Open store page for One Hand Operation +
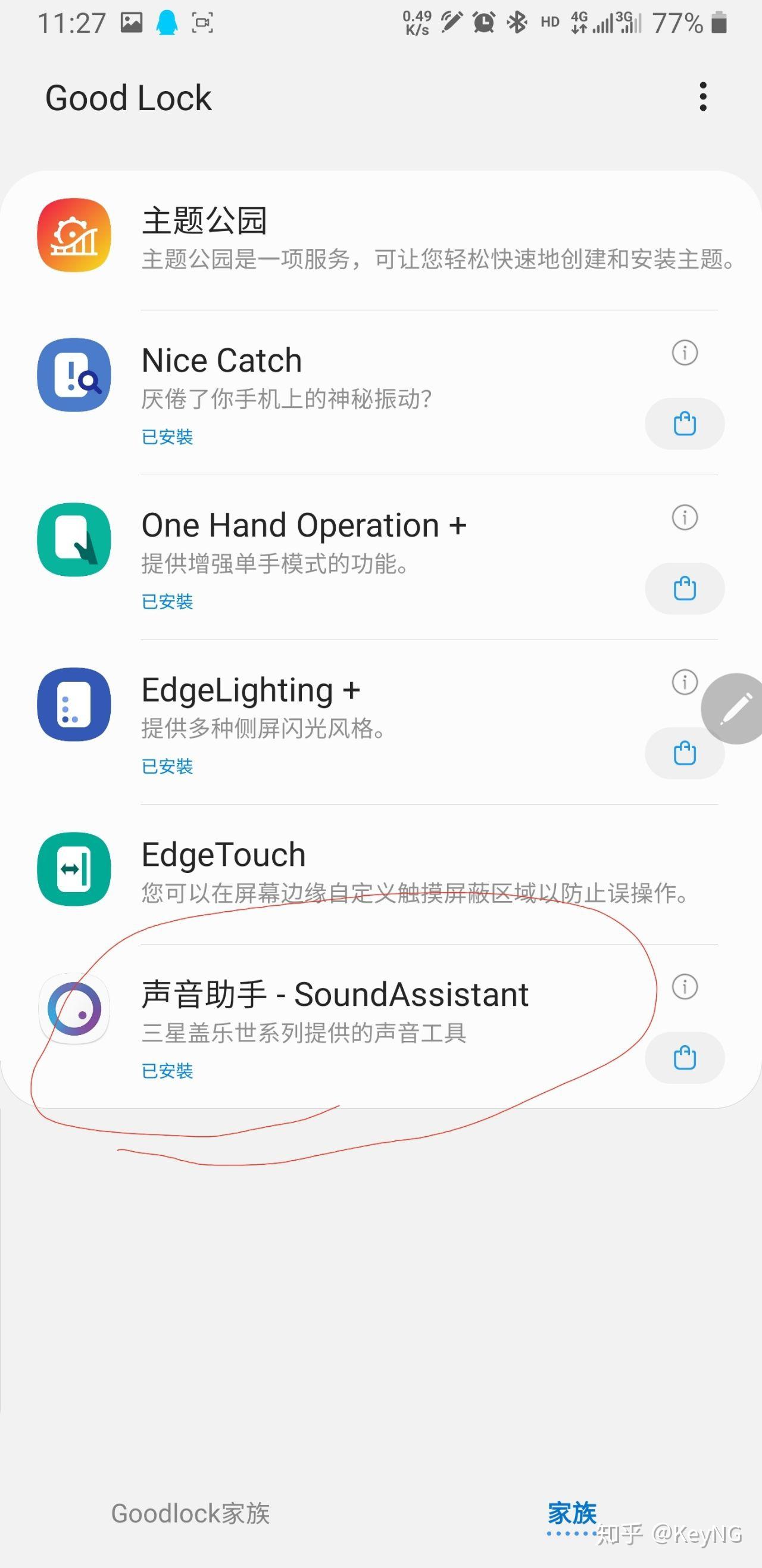This screenshot has height=1568, width=762. [x=685, y=588]
